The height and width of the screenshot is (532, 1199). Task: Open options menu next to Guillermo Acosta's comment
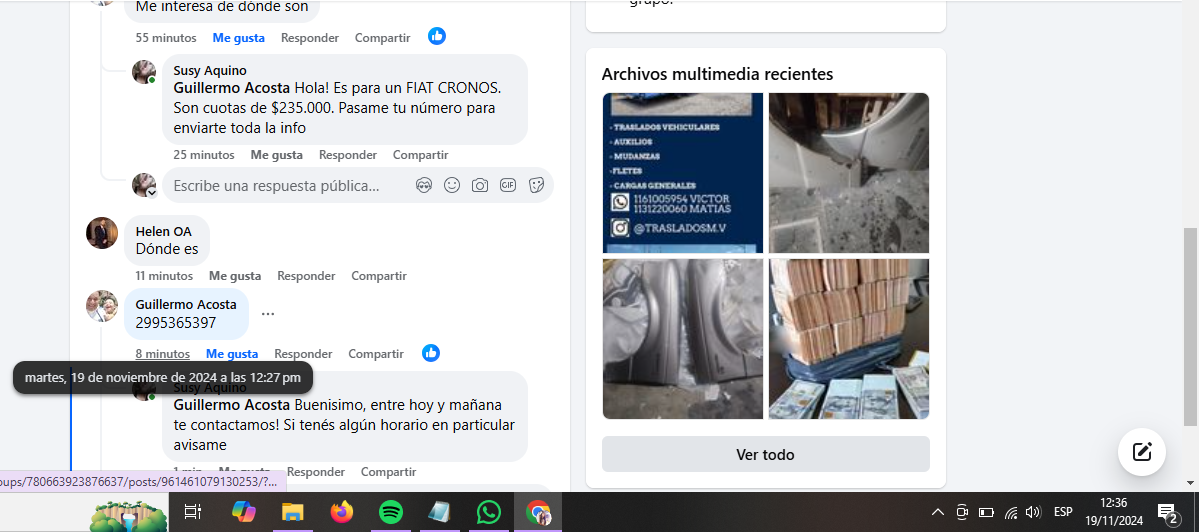pos(268,314)
